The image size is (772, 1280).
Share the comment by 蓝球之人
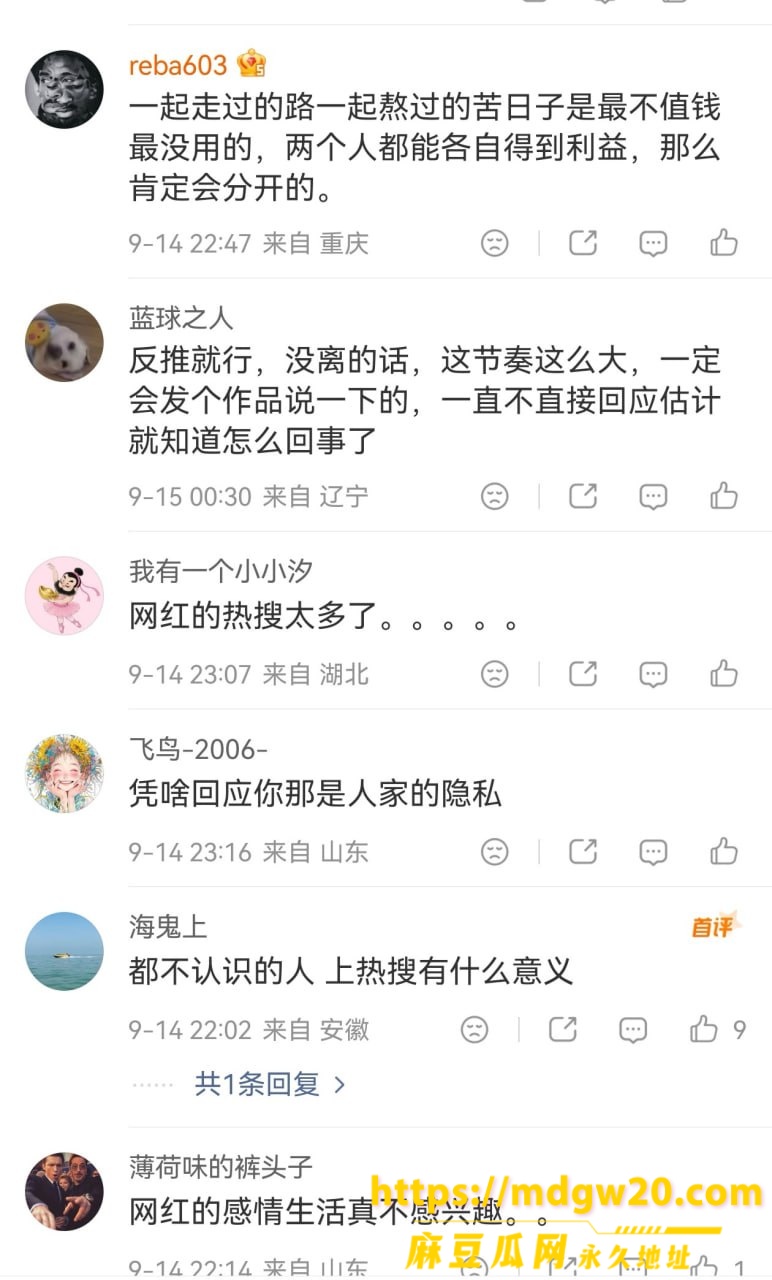583,496
